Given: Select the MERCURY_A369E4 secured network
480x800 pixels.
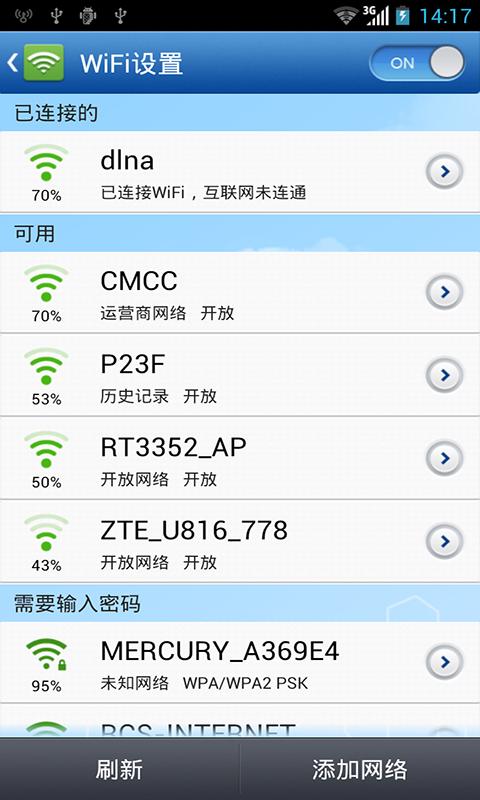Looking at the screenshot, I should pyautogui.click(x=240, y=662).
